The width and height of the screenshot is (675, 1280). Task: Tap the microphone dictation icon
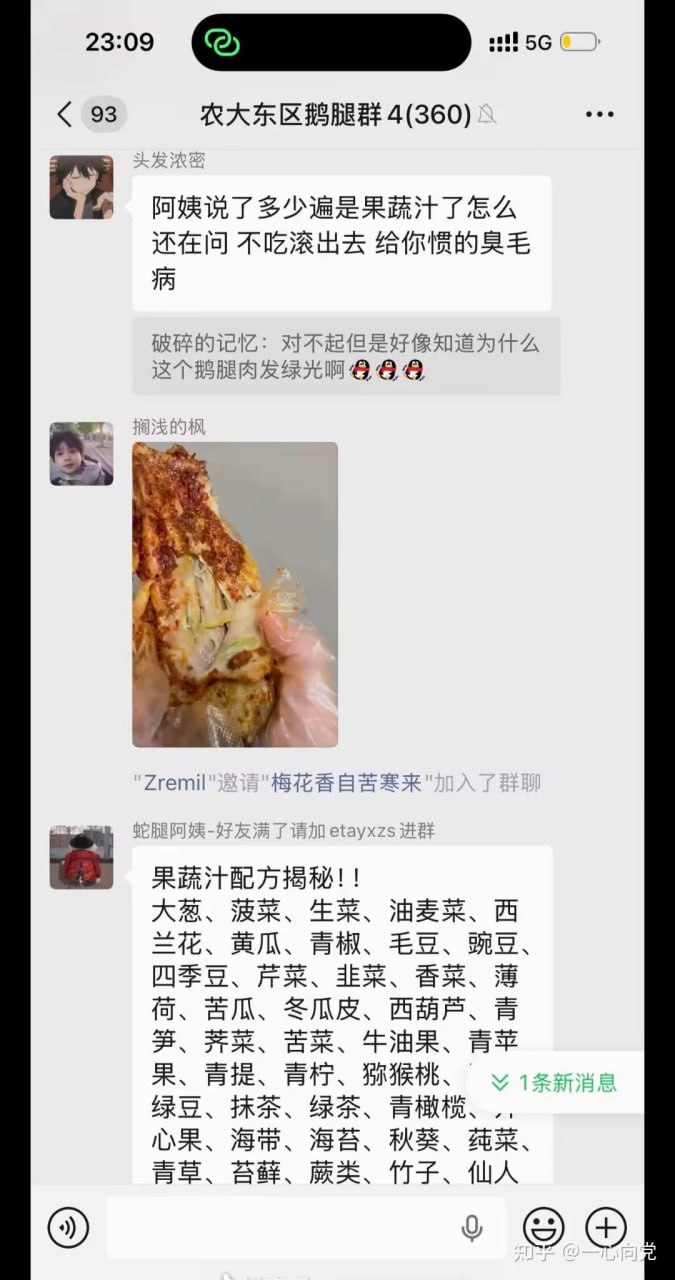[x=472, y=1228]
